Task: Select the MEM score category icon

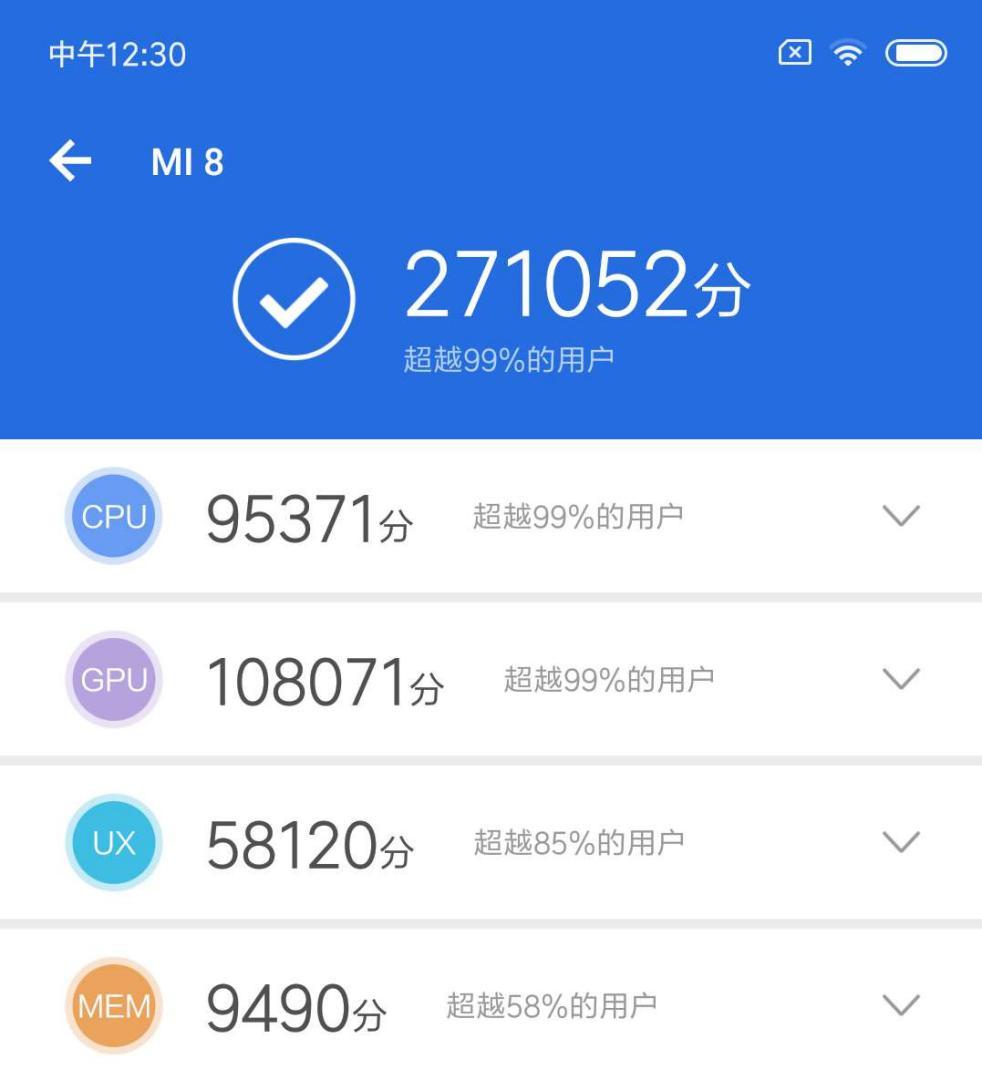Action: point(112,1004)
